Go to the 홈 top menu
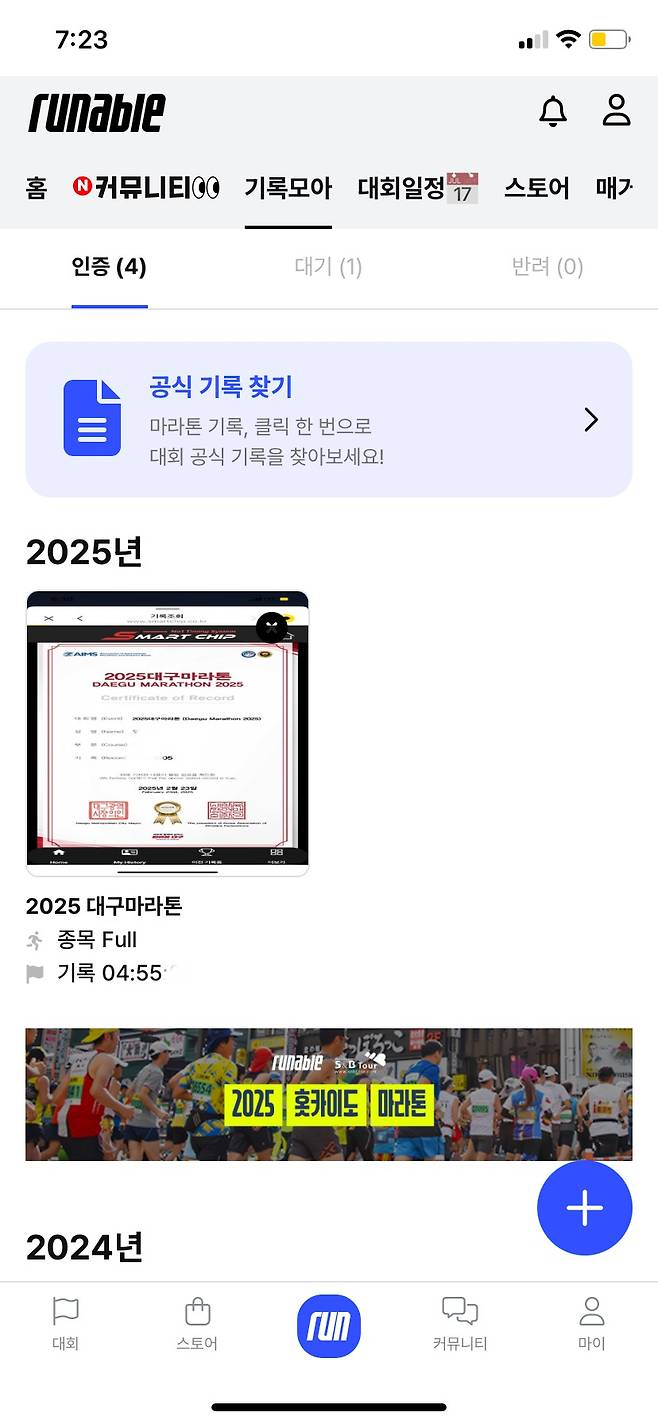 point(37,187)
